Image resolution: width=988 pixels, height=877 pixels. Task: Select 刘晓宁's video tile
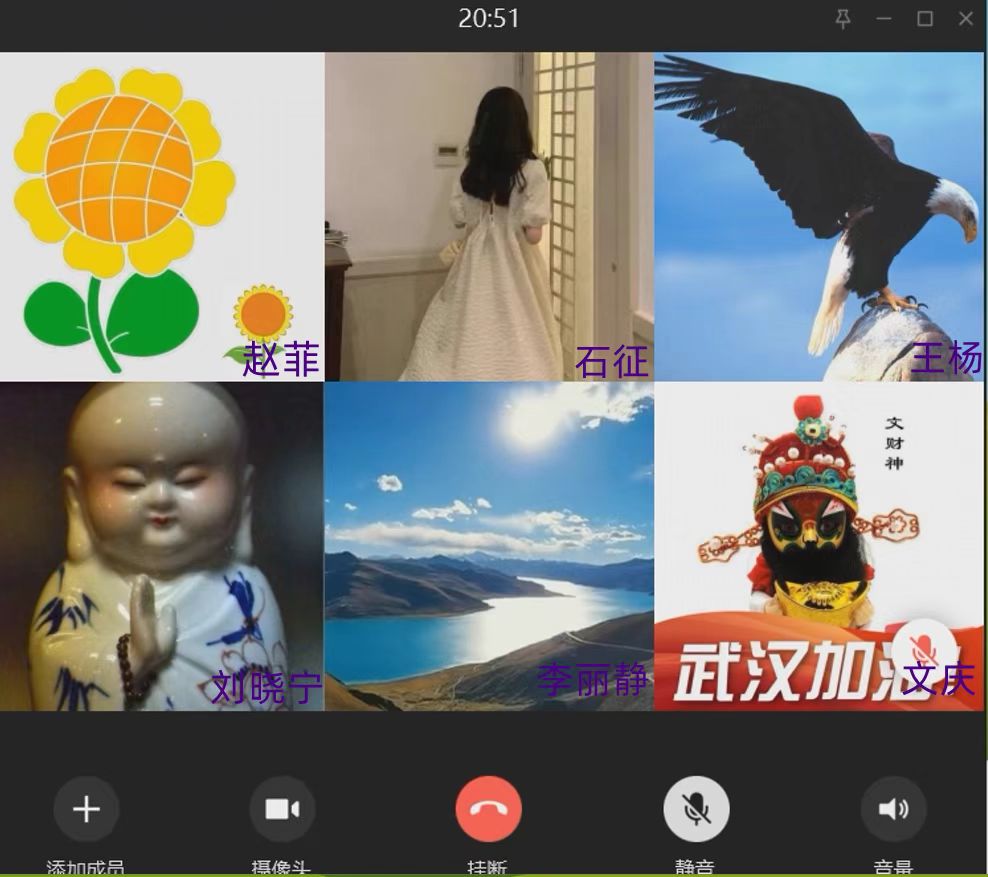pyautogui.click(x=162, y=546)
